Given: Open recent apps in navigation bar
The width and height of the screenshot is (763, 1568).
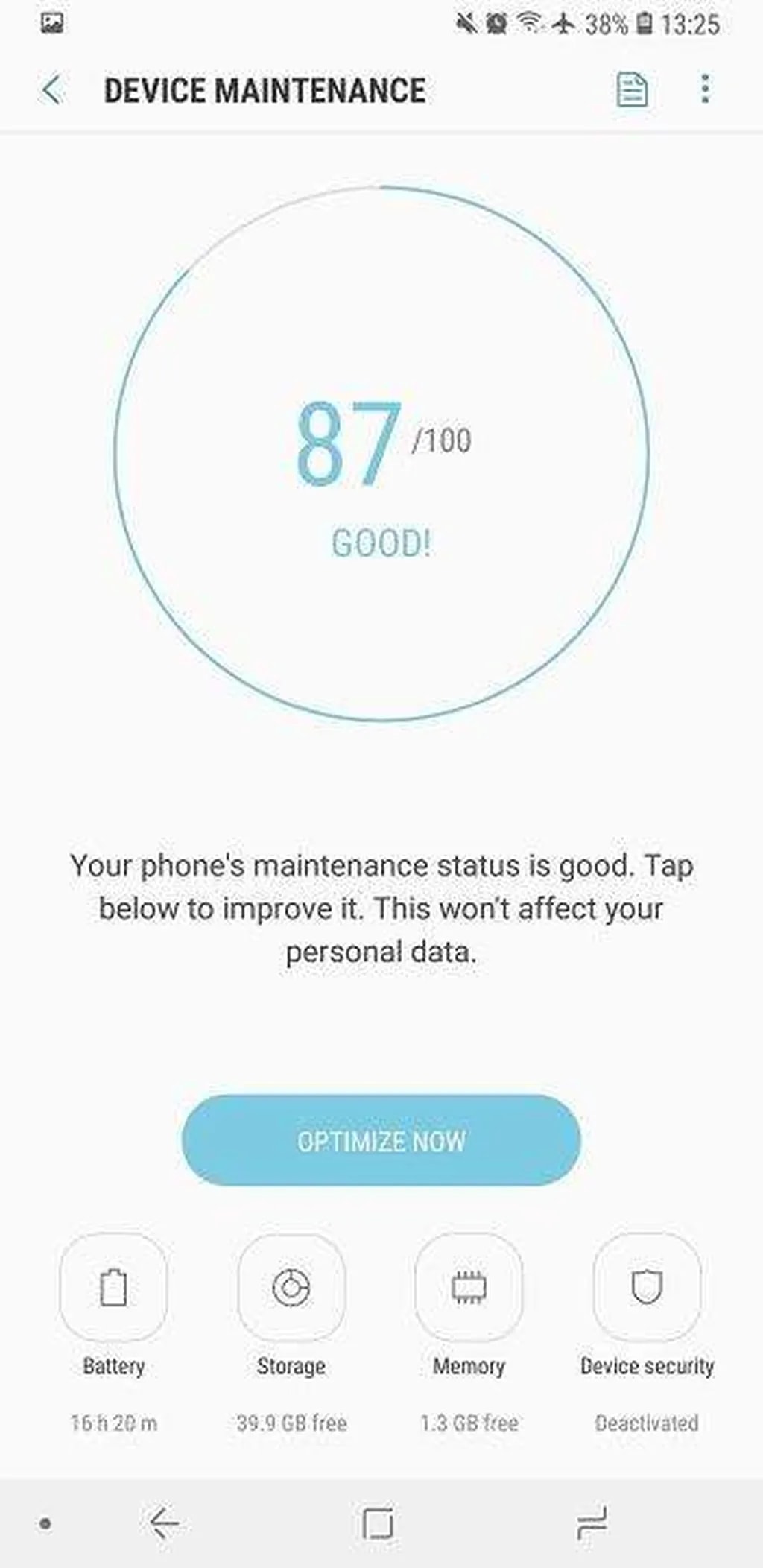Looking at the screenshot, I should (x=592, y=1523).
